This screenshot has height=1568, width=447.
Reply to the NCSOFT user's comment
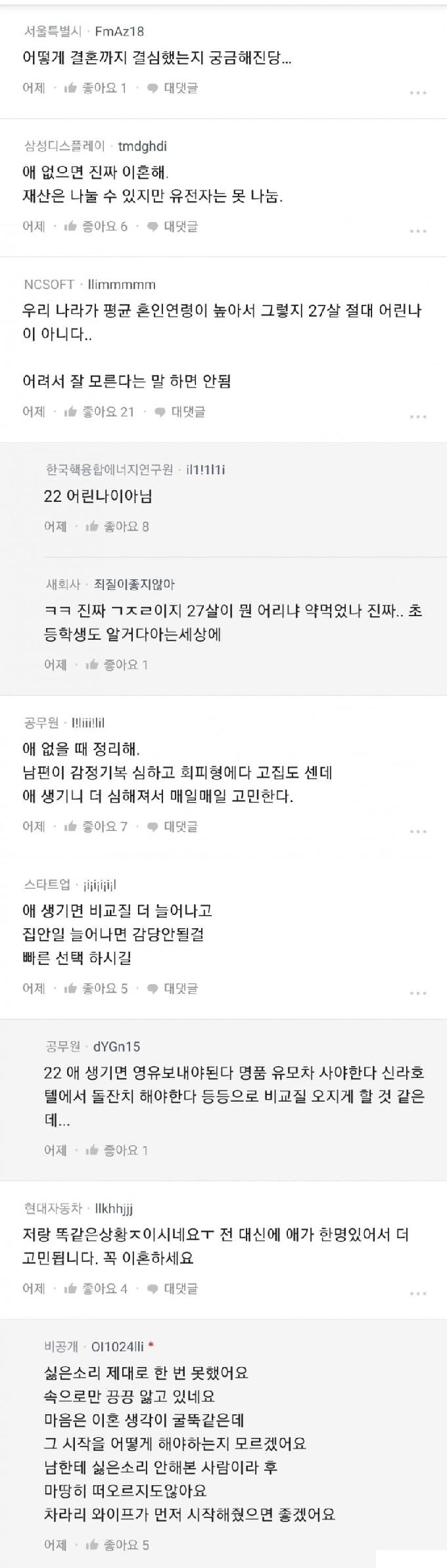pyautogui.click(x=179, y=412)
